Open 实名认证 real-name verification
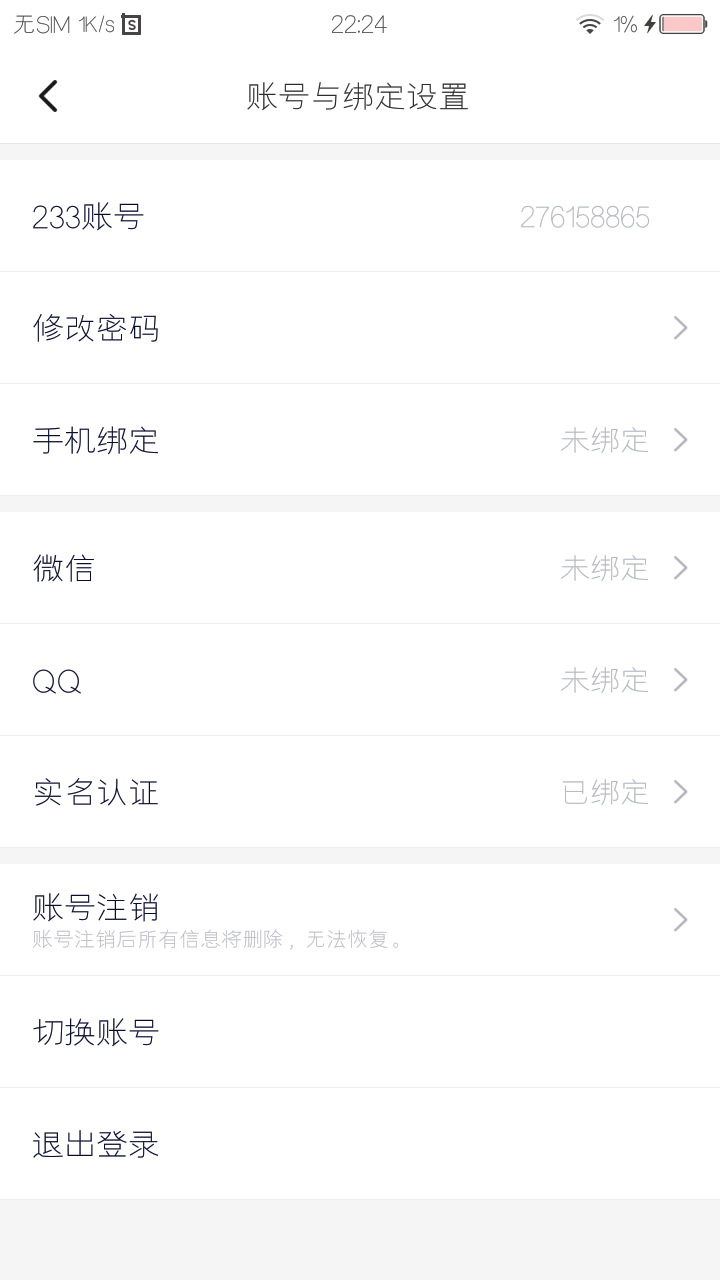Viewport: 720px width, 1280px height. (360, 792)
